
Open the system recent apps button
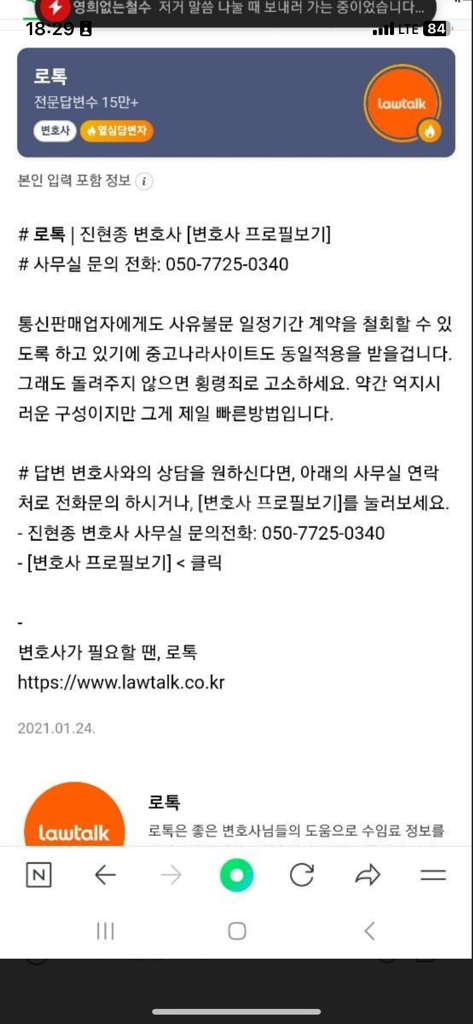105,931
